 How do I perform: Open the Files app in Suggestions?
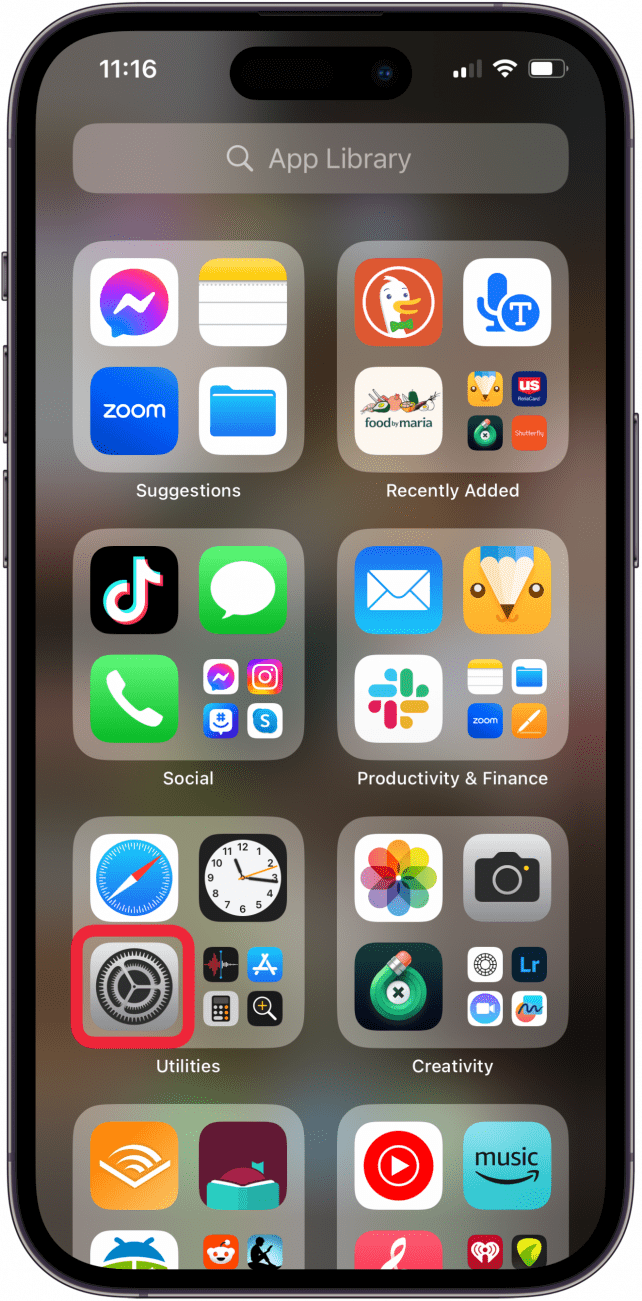pyautogui.click(x=242, y=410)
